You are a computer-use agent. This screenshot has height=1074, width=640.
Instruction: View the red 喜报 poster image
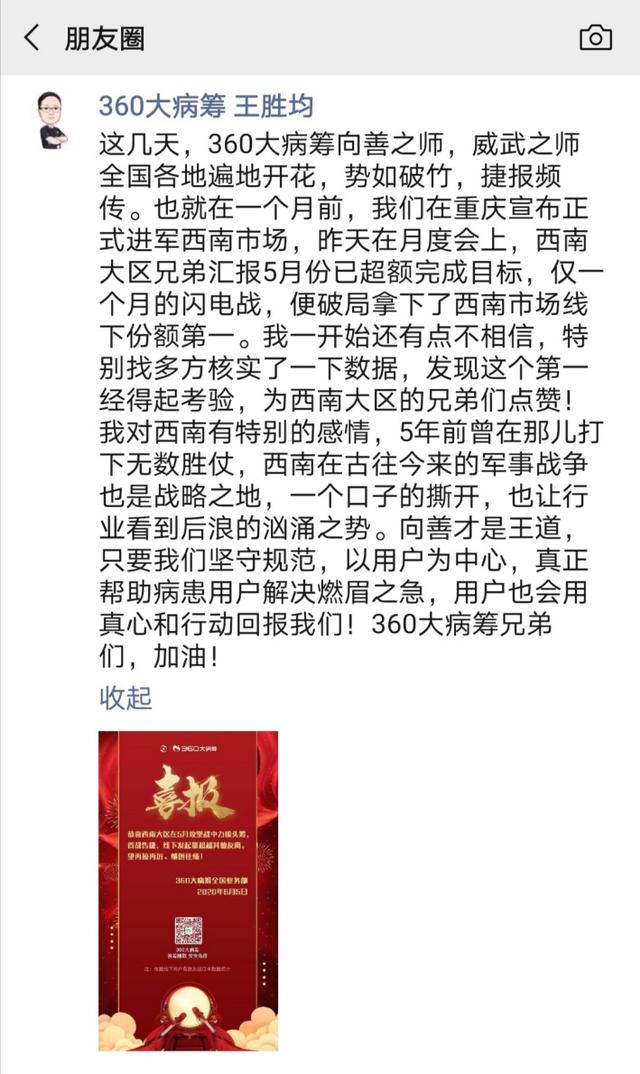point(188,890)
